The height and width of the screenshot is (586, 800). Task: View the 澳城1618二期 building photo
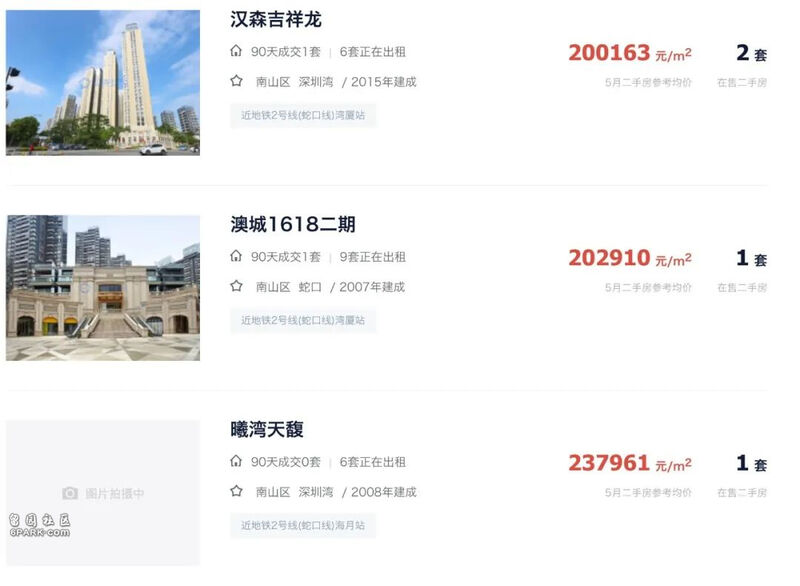(103, 287)
